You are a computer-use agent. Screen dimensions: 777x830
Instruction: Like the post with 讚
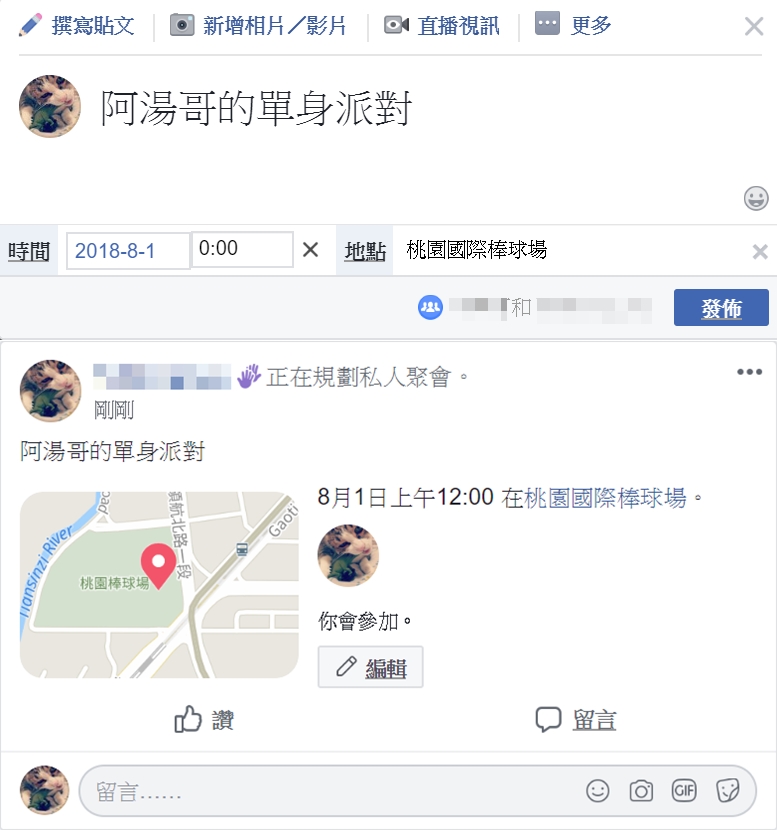pos(204,719)
